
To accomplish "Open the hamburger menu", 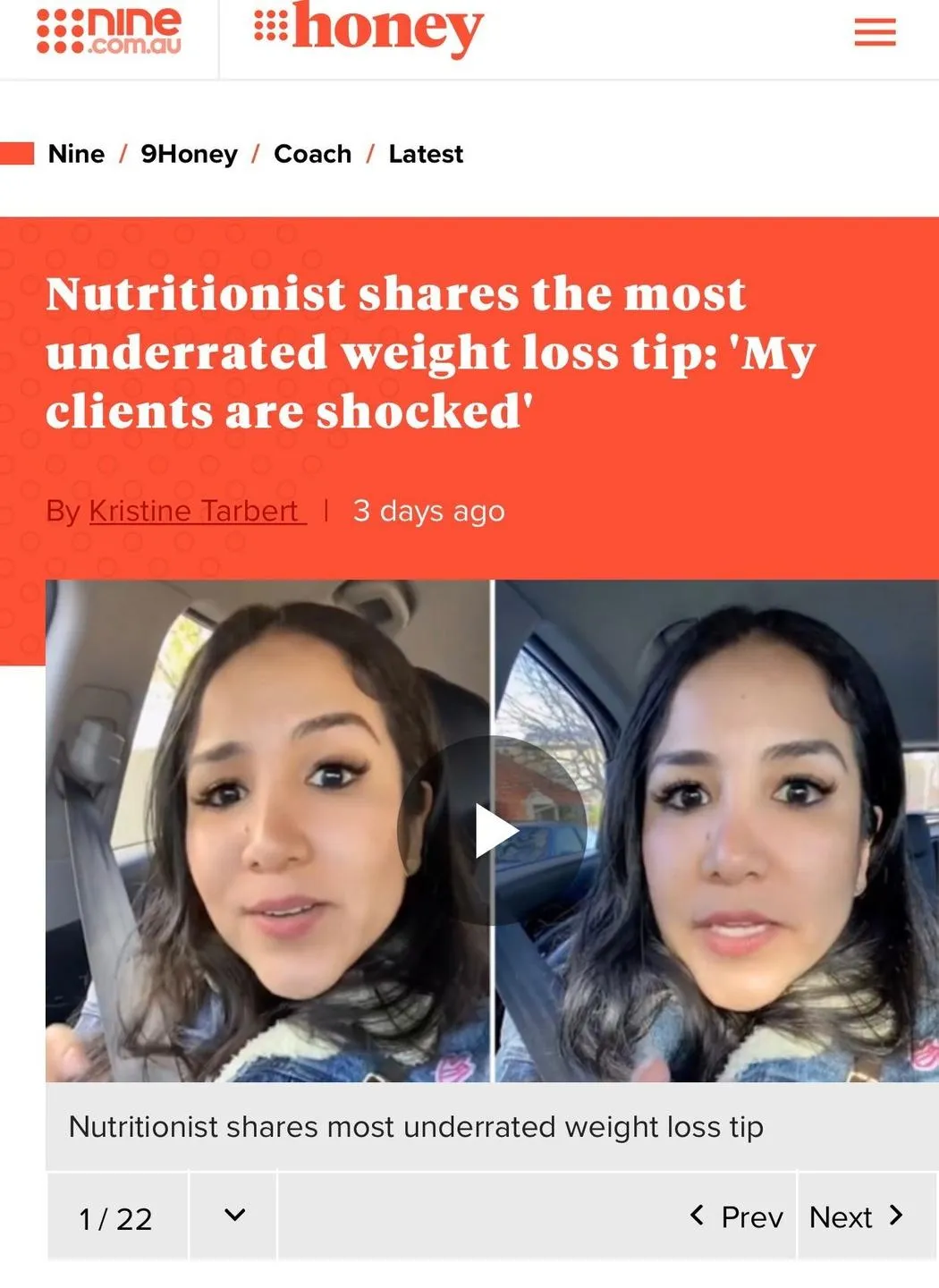I will point(875,33).
